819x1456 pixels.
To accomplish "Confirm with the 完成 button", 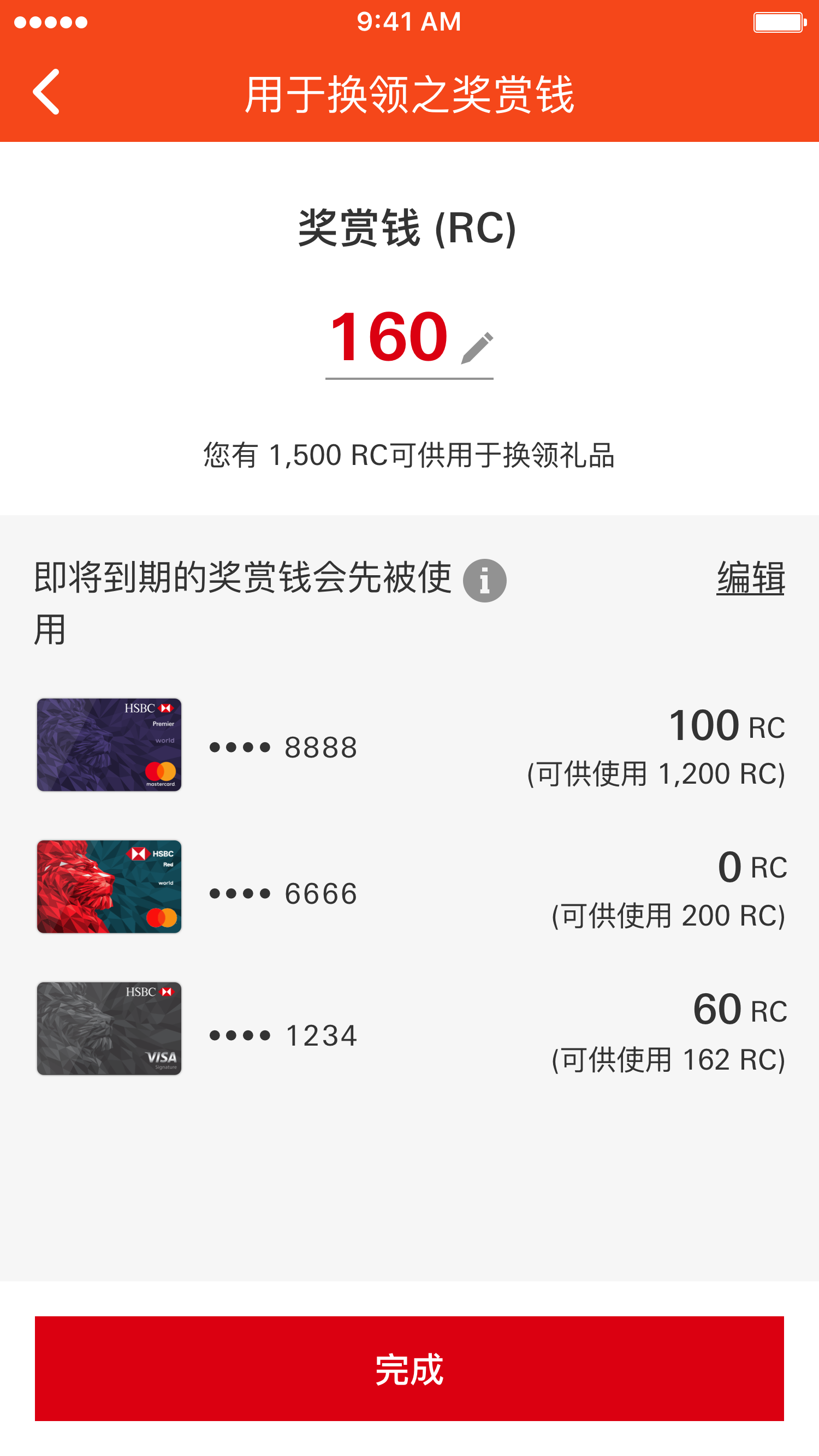I will click(x=410, y=1368).
